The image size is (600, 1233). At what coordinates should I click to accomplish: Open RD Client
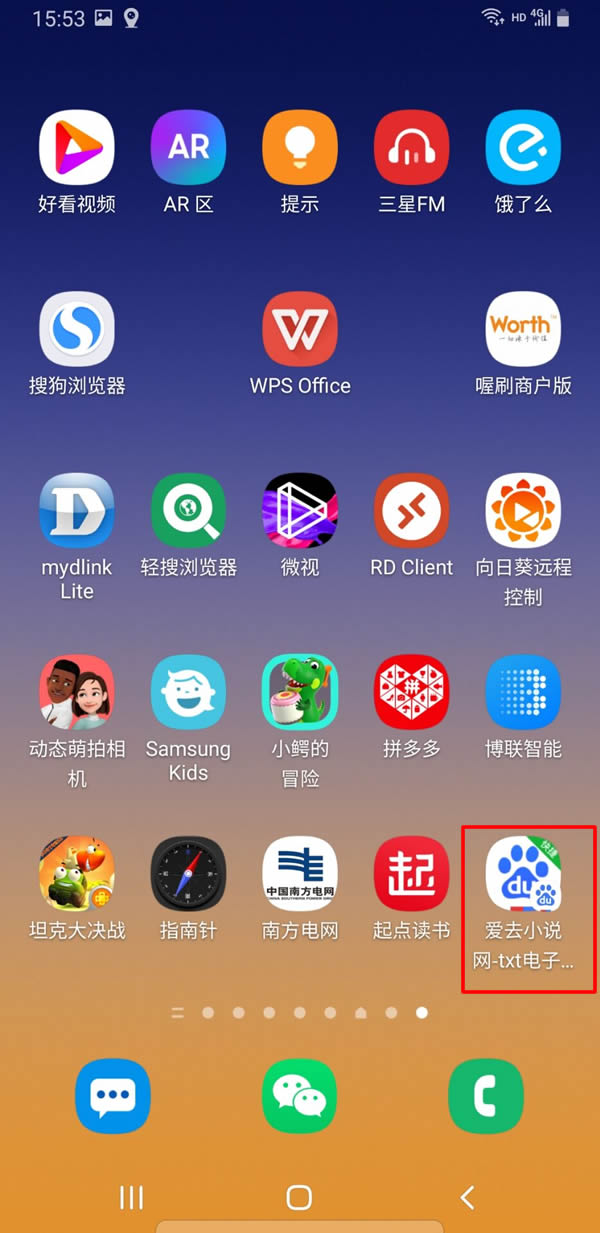[412, 511]
